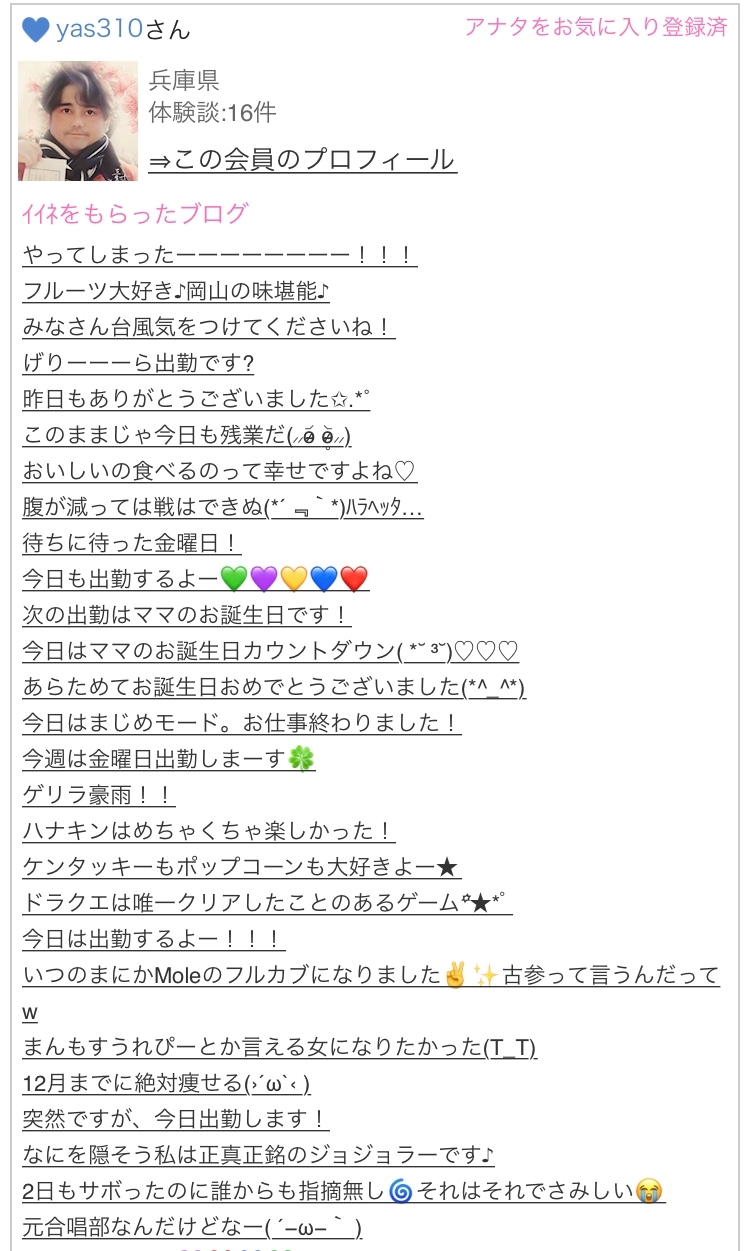Open '昨日もありがとうございました' entry
Screen dimensions: 746x1251
(197, 399)
